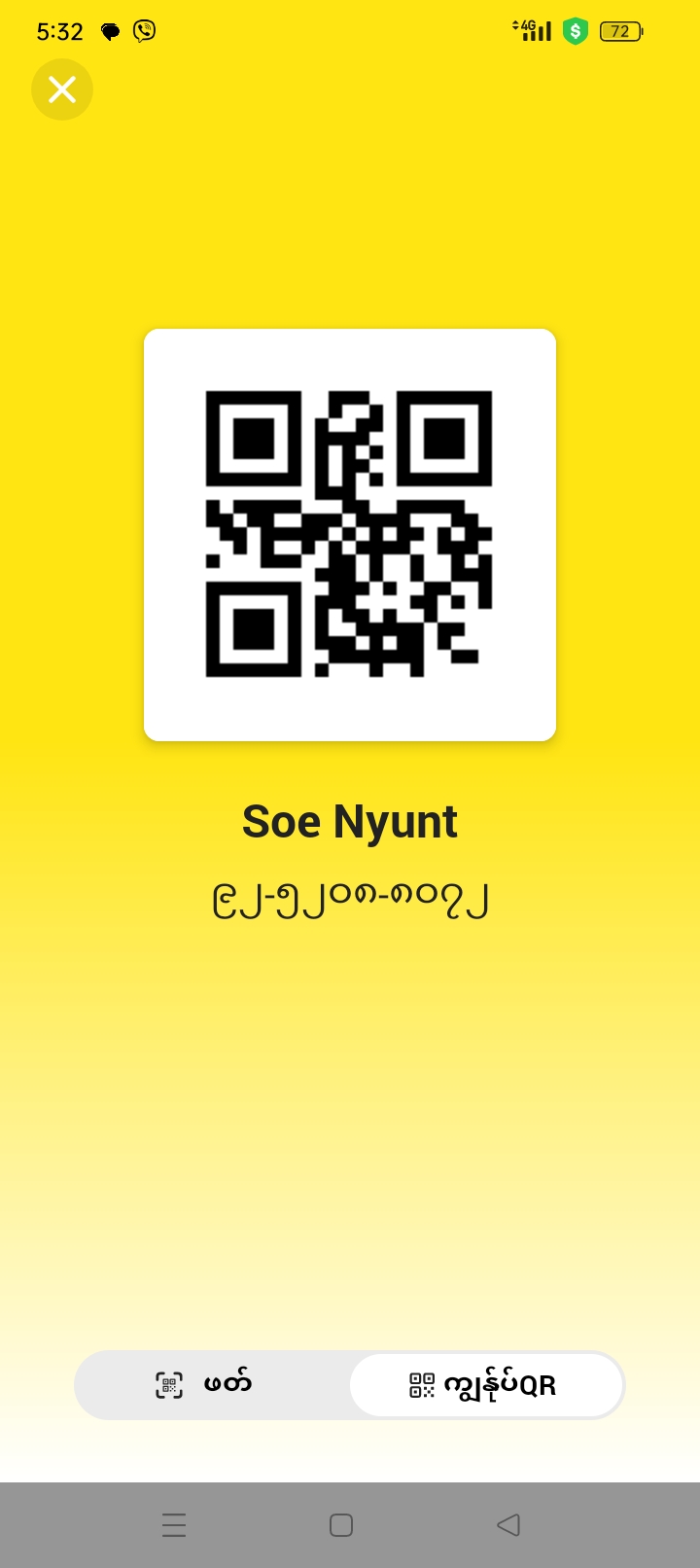The height and width of the screenshot is (1568, 700).
Task: Open recent apps from the navigation bar
Action: [x=174, y=1524]
